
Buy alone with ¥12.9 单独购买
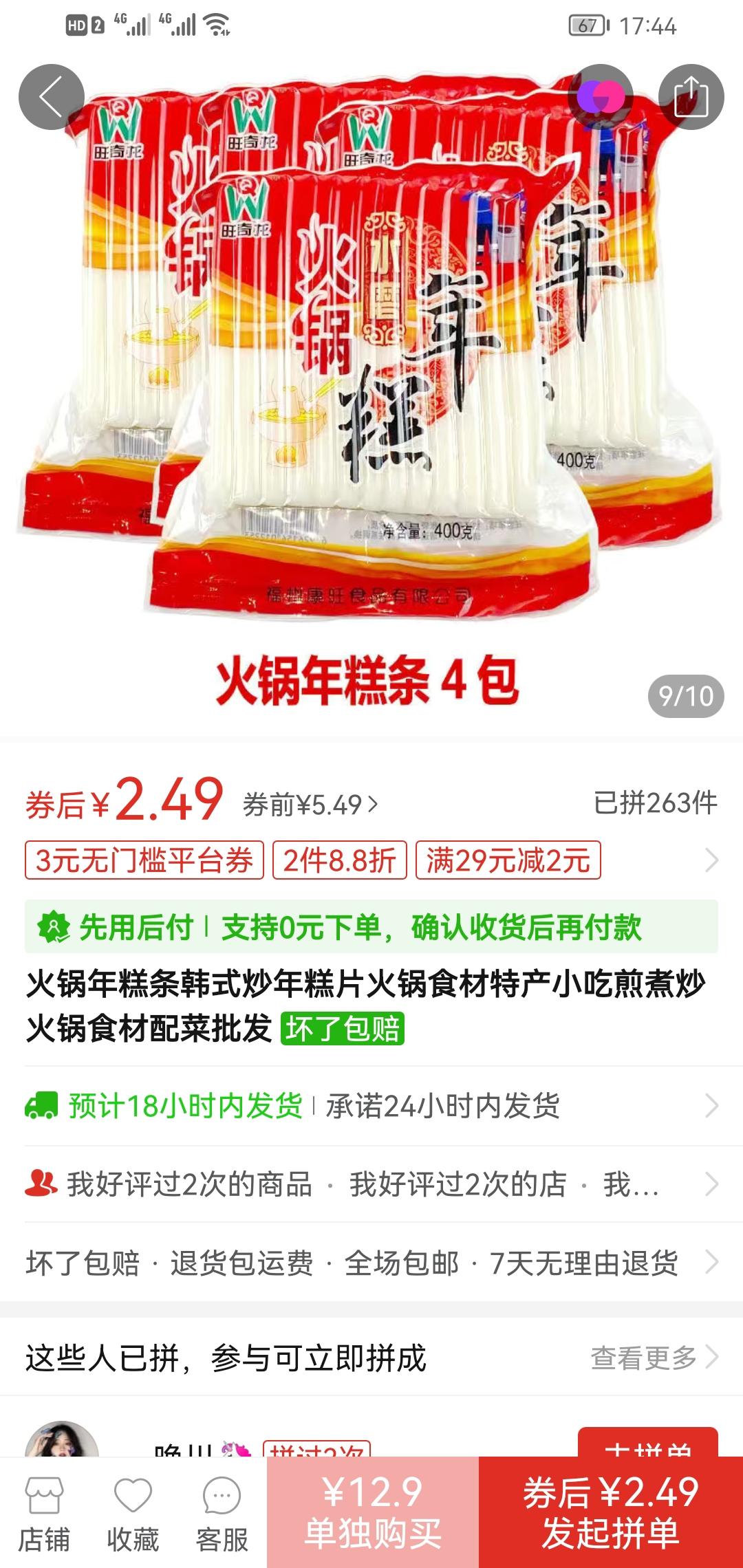[373, 1513]
